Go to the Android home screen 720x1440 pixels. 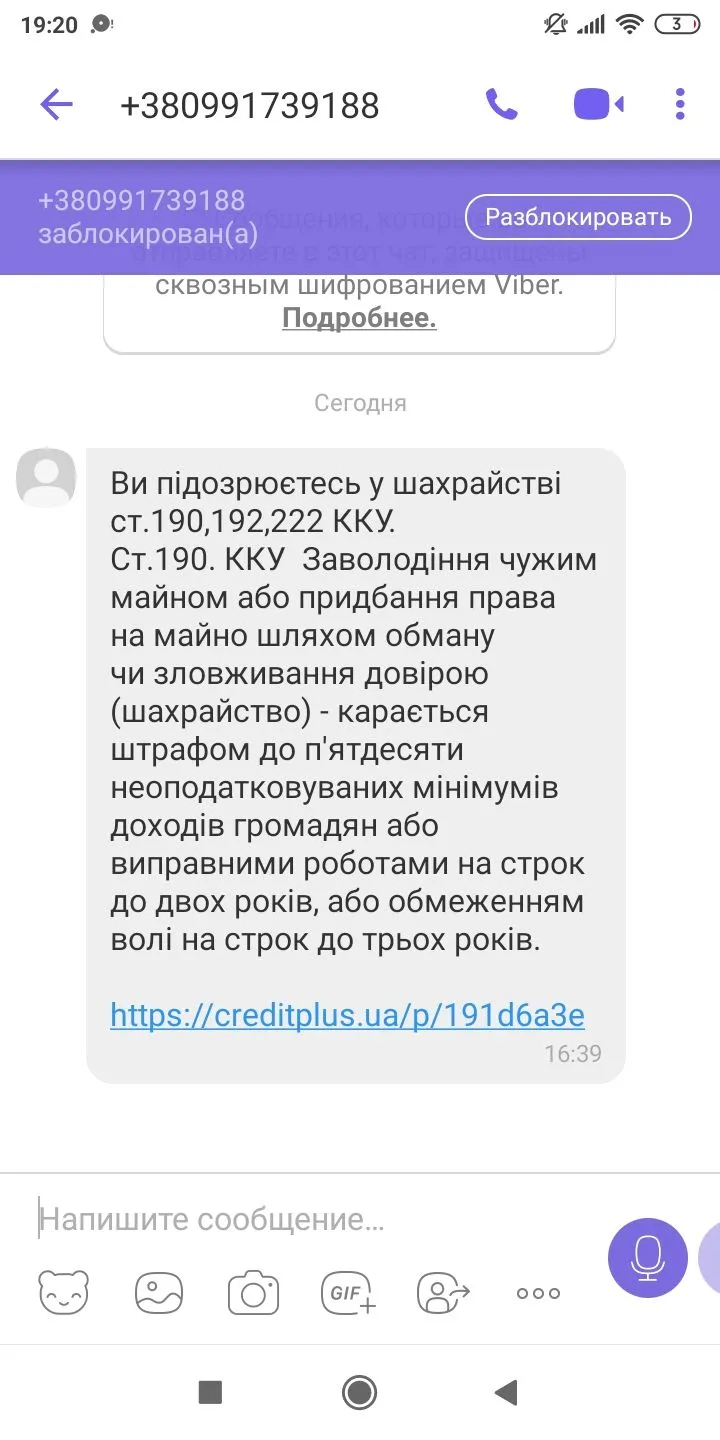[x=359, y=1392]
